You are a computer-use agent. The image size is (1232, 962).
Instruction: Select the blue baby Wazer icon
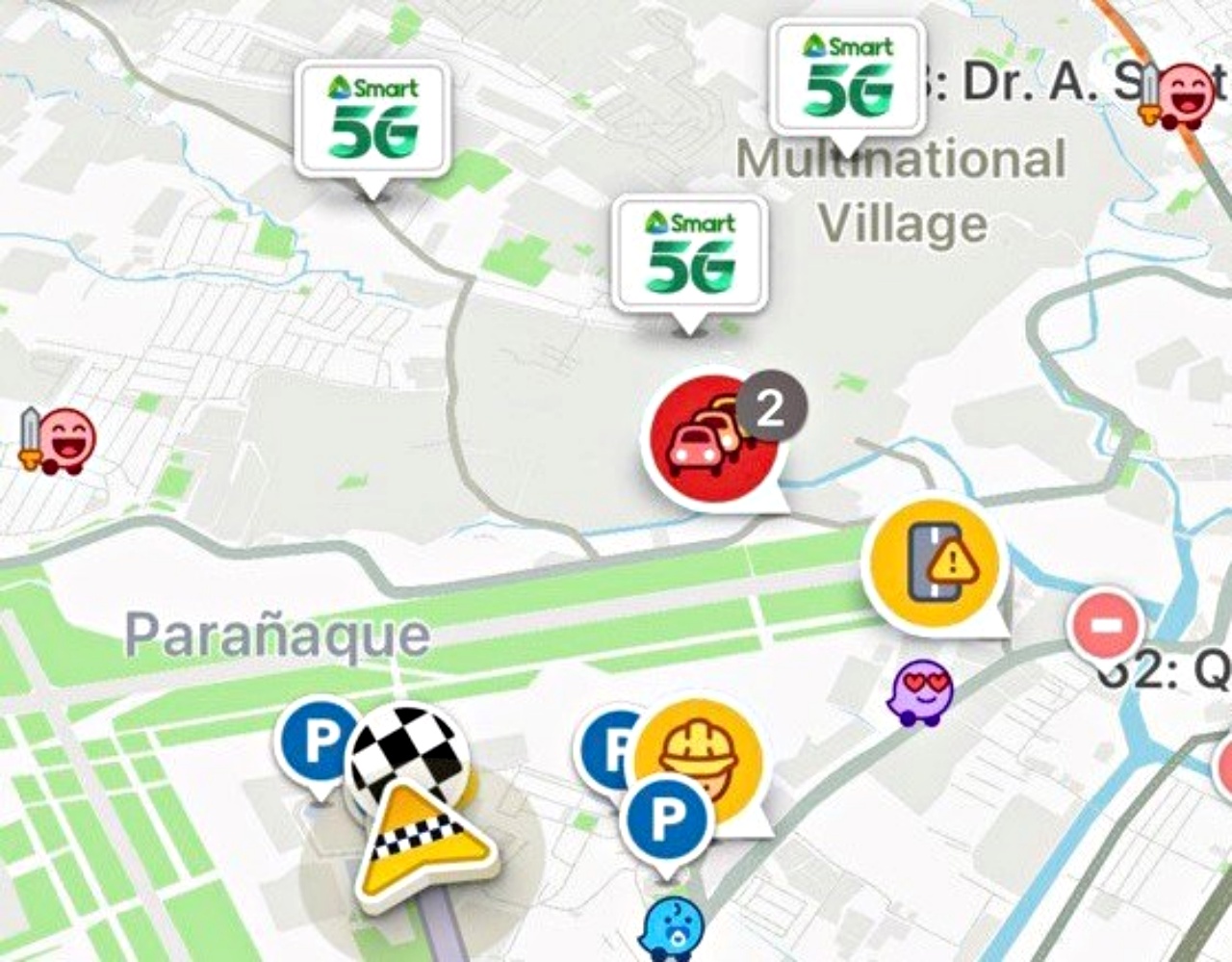[x=671, y=927]
